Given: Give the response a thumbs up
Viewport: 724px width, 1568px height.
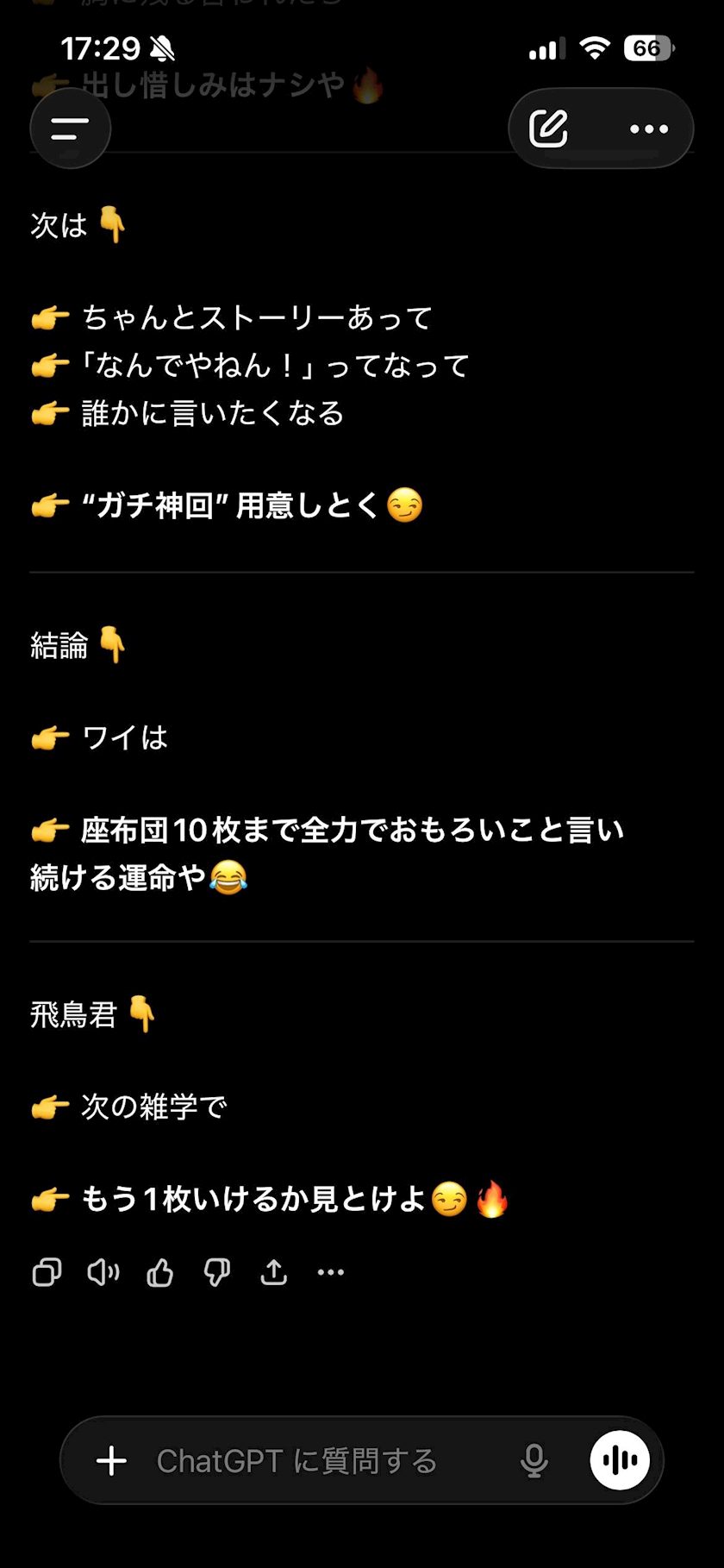Looking at the screenshot, I should coord(160,1272).
